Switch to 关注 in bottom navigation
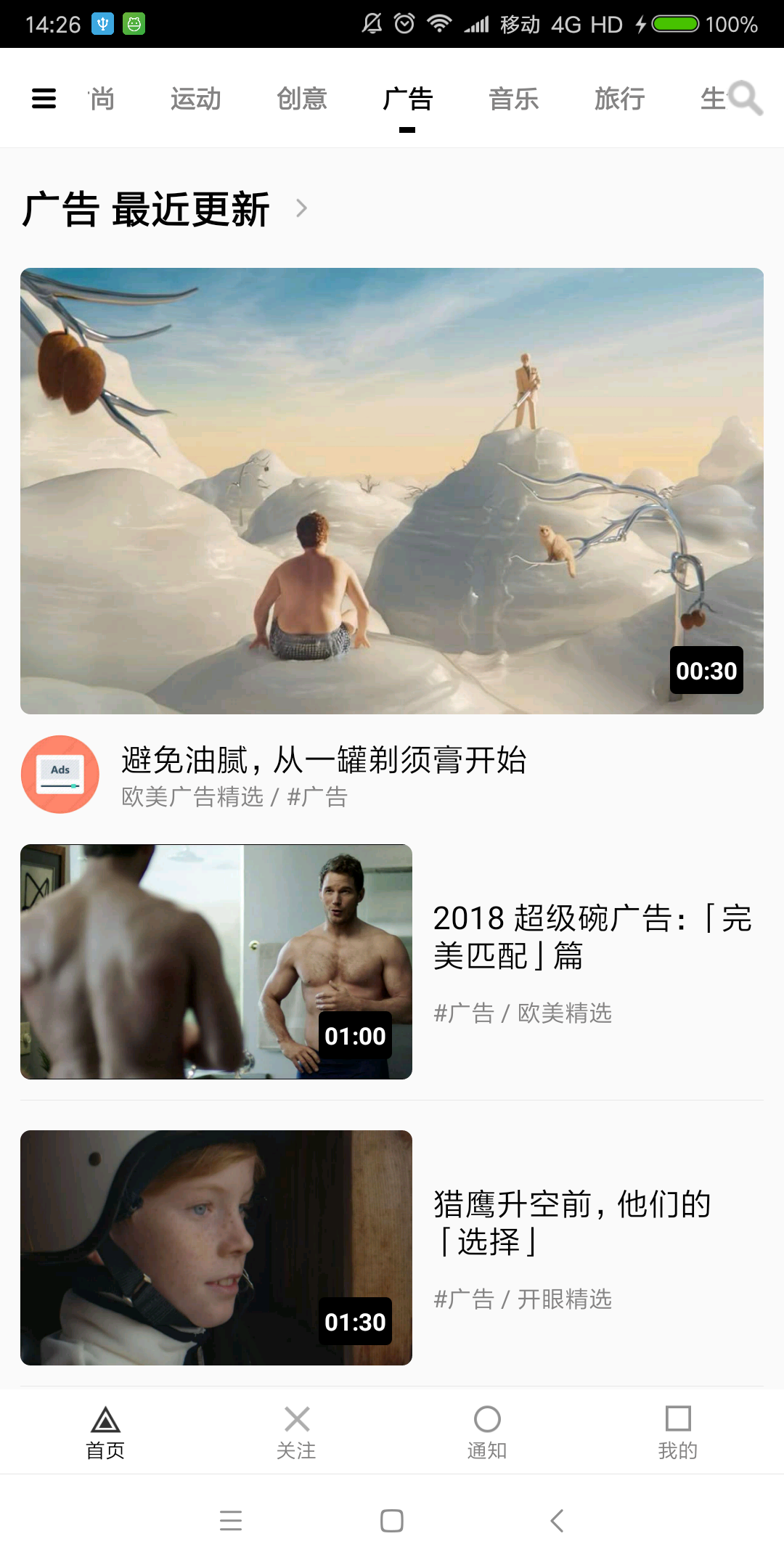784x1568 pixels. pyautogui.click(x=296, y=1432)
